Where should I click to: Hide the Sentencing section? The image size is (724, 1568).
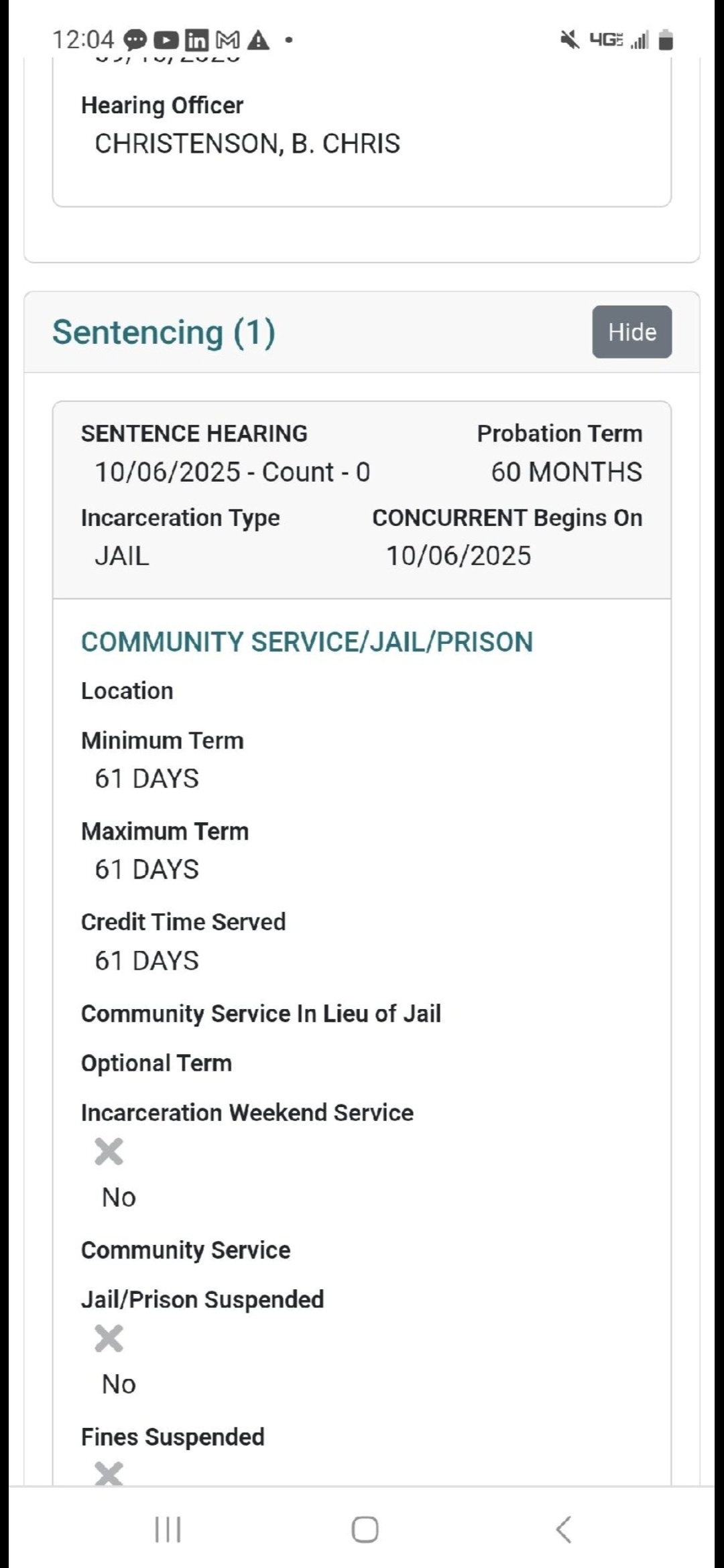[631, 332]
